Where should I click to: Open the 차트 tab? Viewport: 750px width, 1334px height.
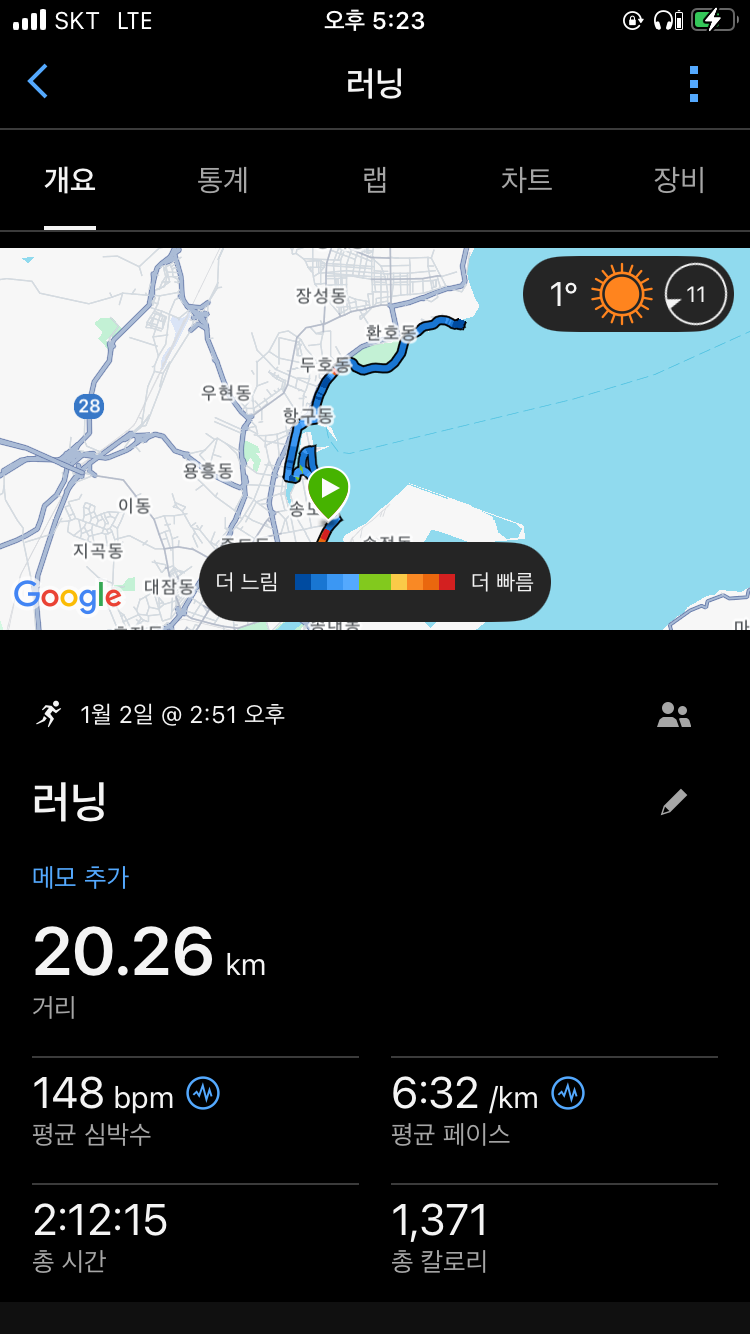[526, 180]
